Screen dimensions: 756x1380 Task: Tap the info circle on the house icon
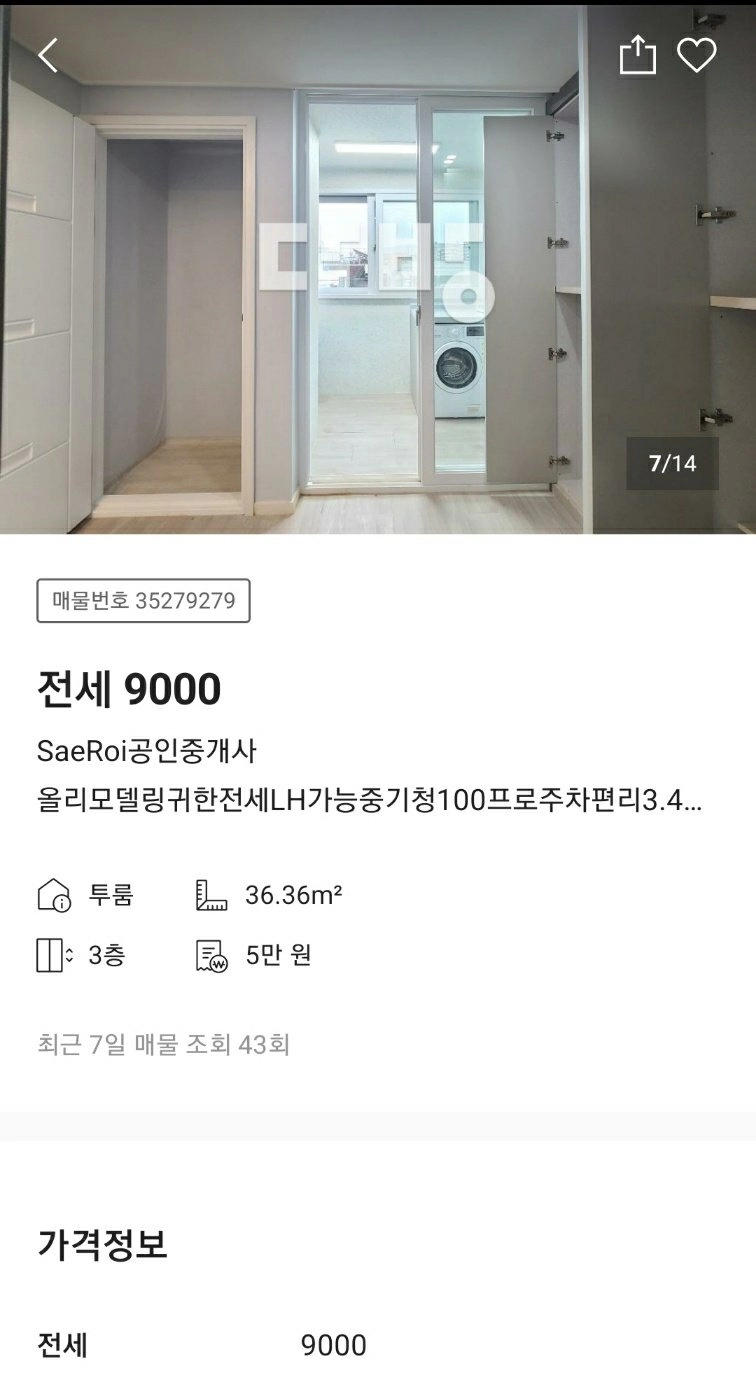62,902
